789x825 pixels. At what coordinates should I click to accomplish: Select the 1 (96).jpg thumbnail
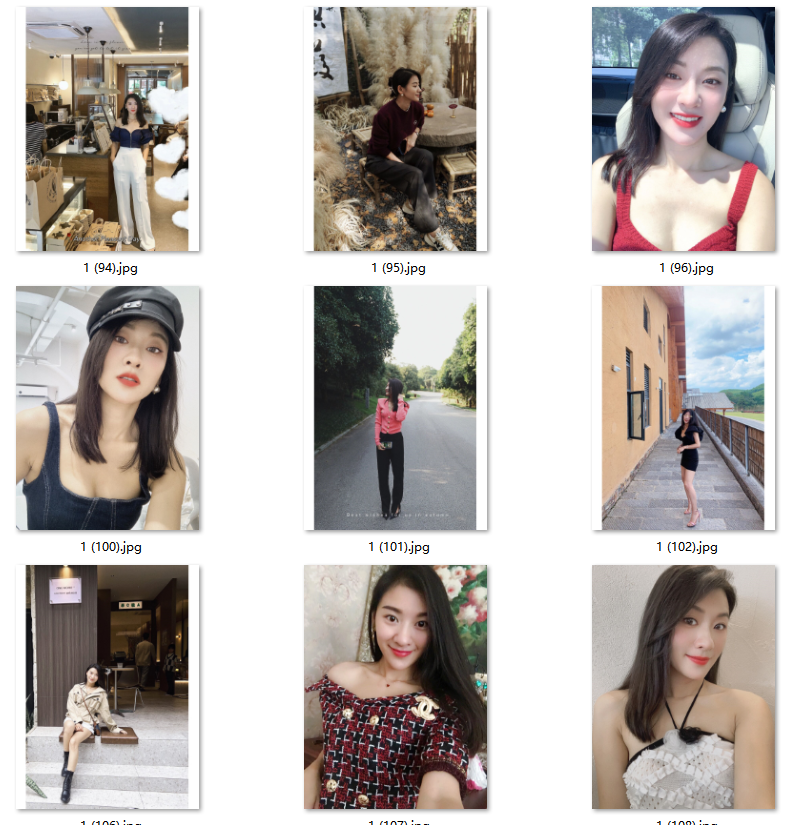click(x=683, y=129)
